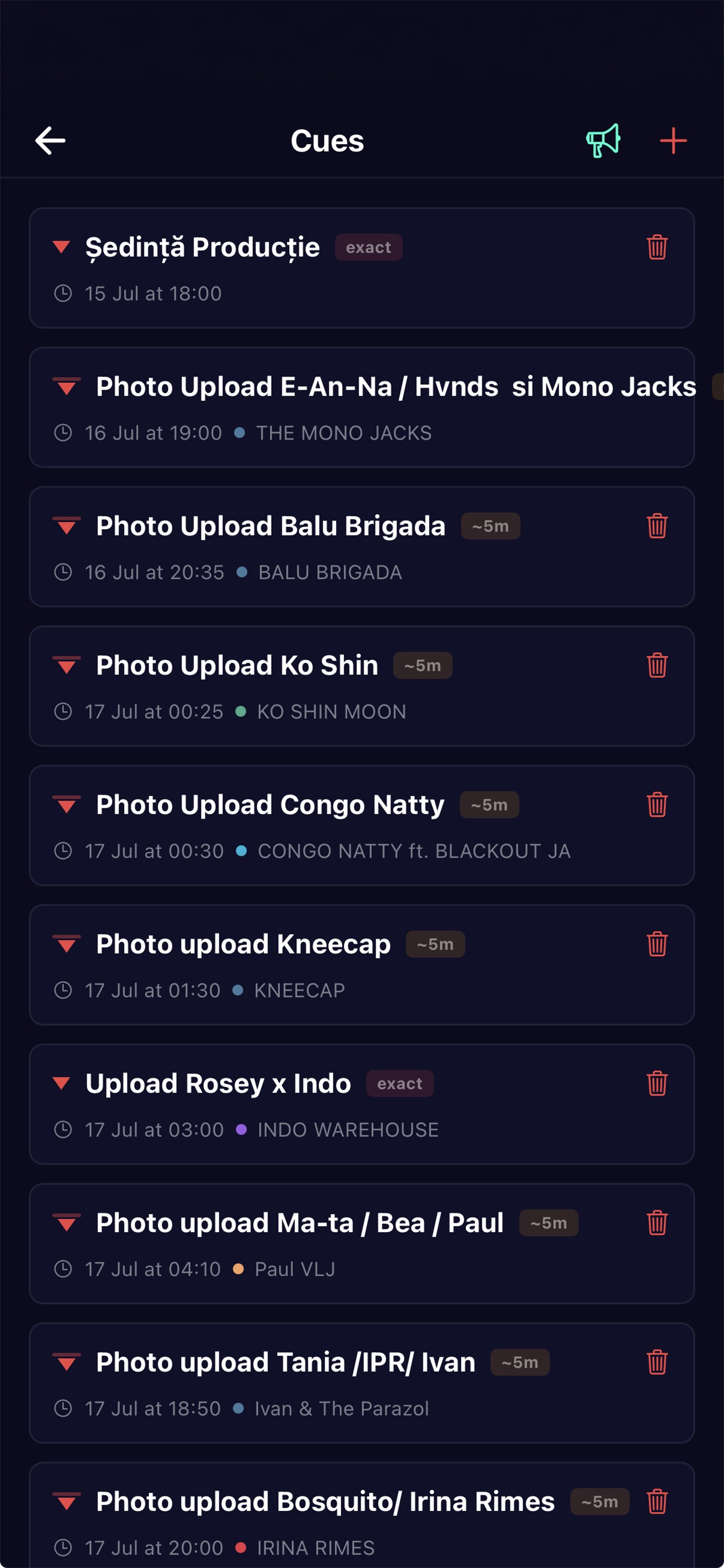Delete the Photo upload Tania /IPR/ Ivan cue
This screenshot has height=1568, width=724.
coord(657,1362)
